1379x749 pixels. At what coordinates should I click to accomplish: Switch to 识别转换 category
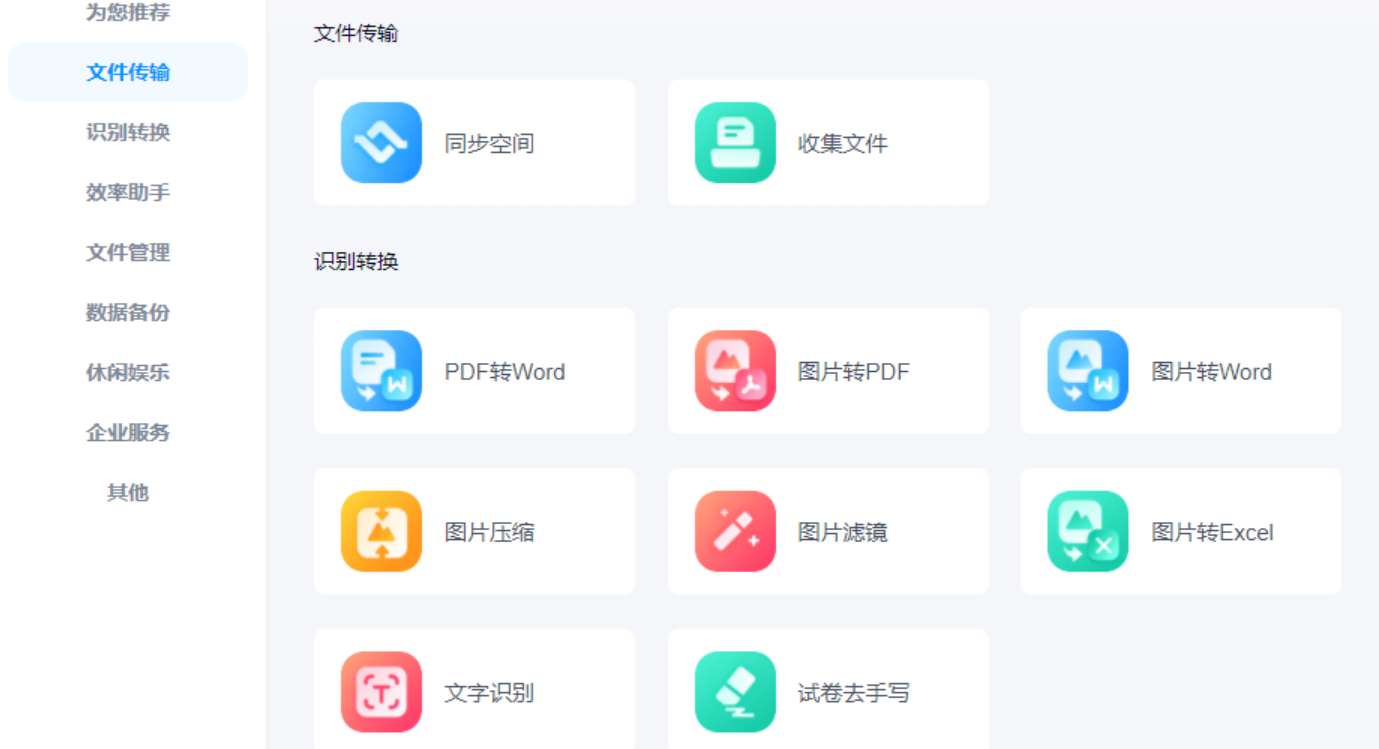[128, 132]
